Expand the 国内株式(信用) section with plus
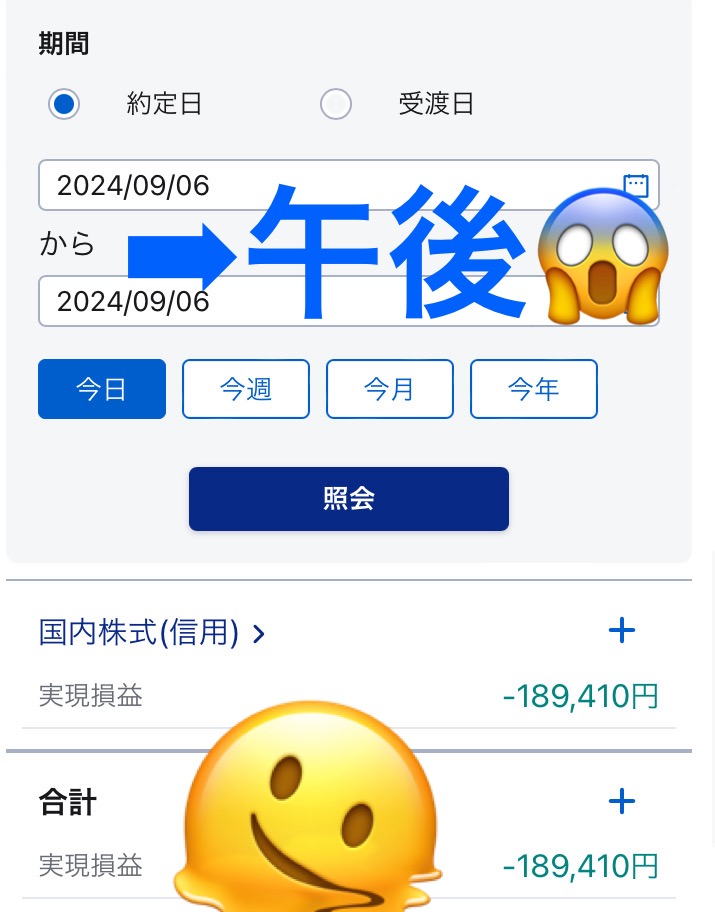 pyautogui.click(x=622, y=630)
